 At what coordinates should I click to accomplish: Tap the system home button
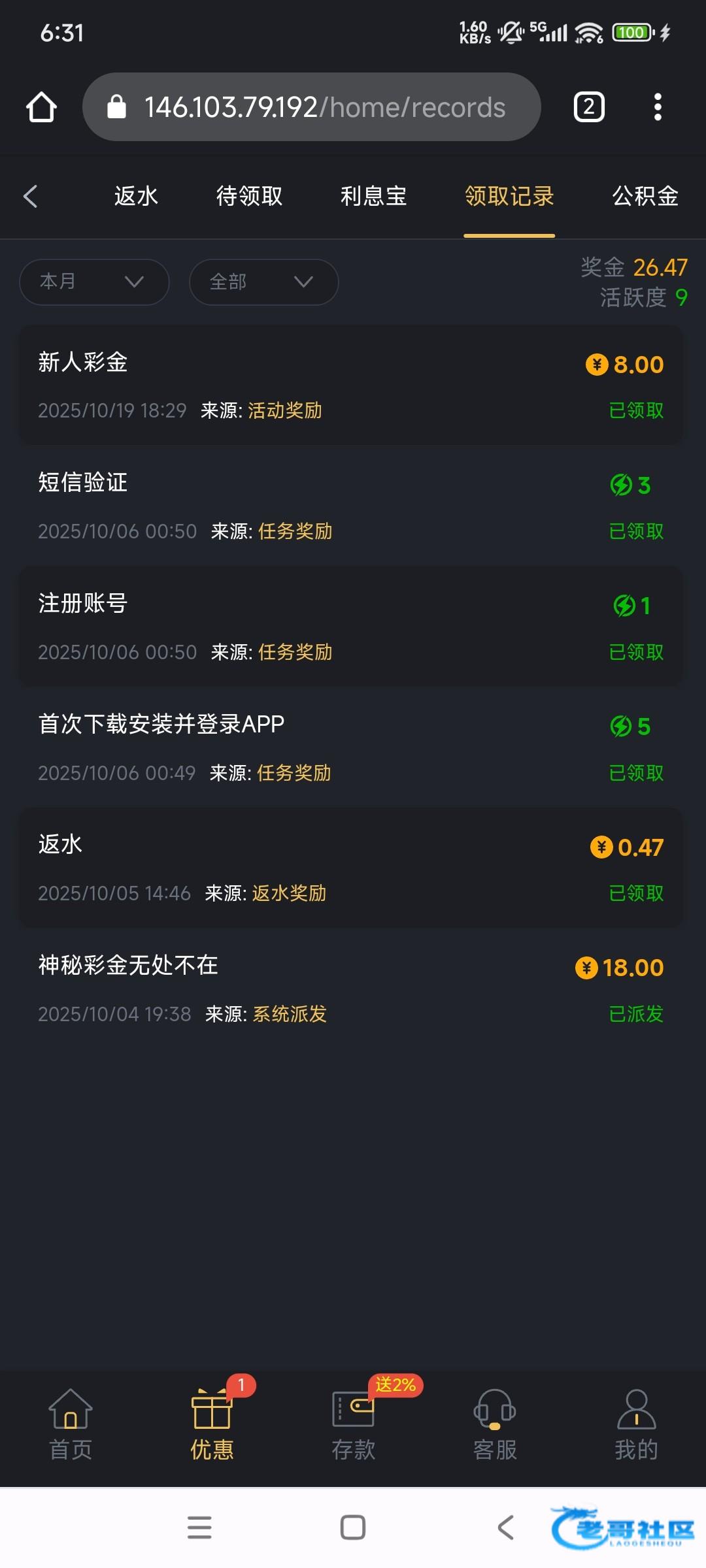click(x=353, y=1527)
